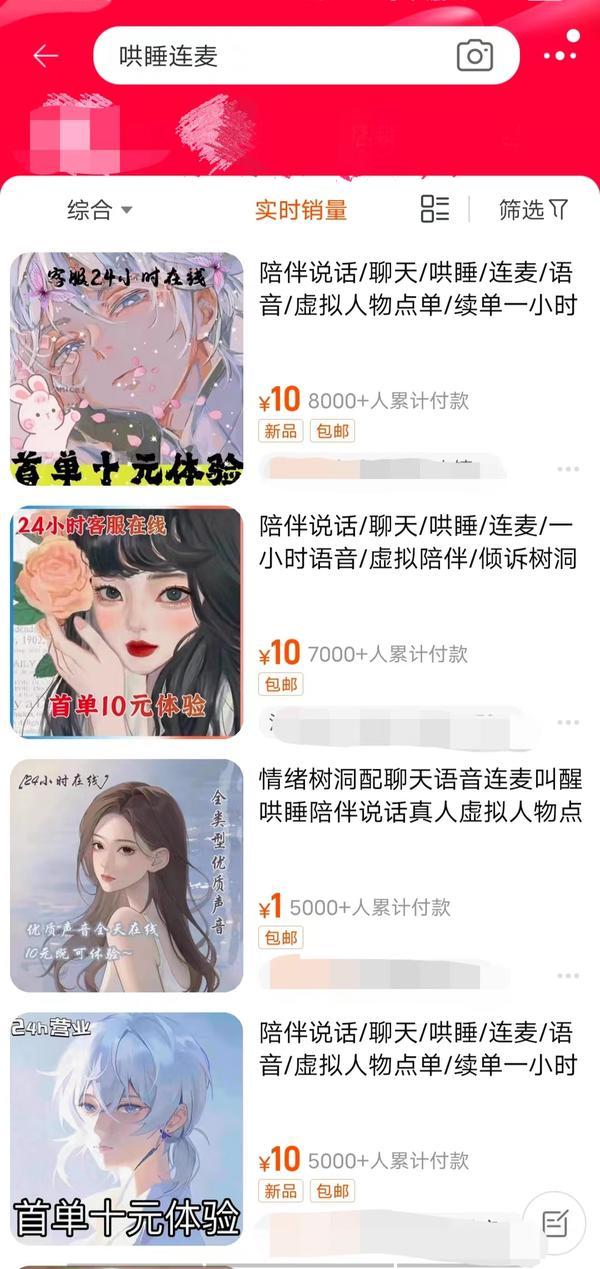Viewport: 600px width, 1269px height.
Task: Open the 倾诉树洞 product with 7000+ payments
Action: point(418,543)
